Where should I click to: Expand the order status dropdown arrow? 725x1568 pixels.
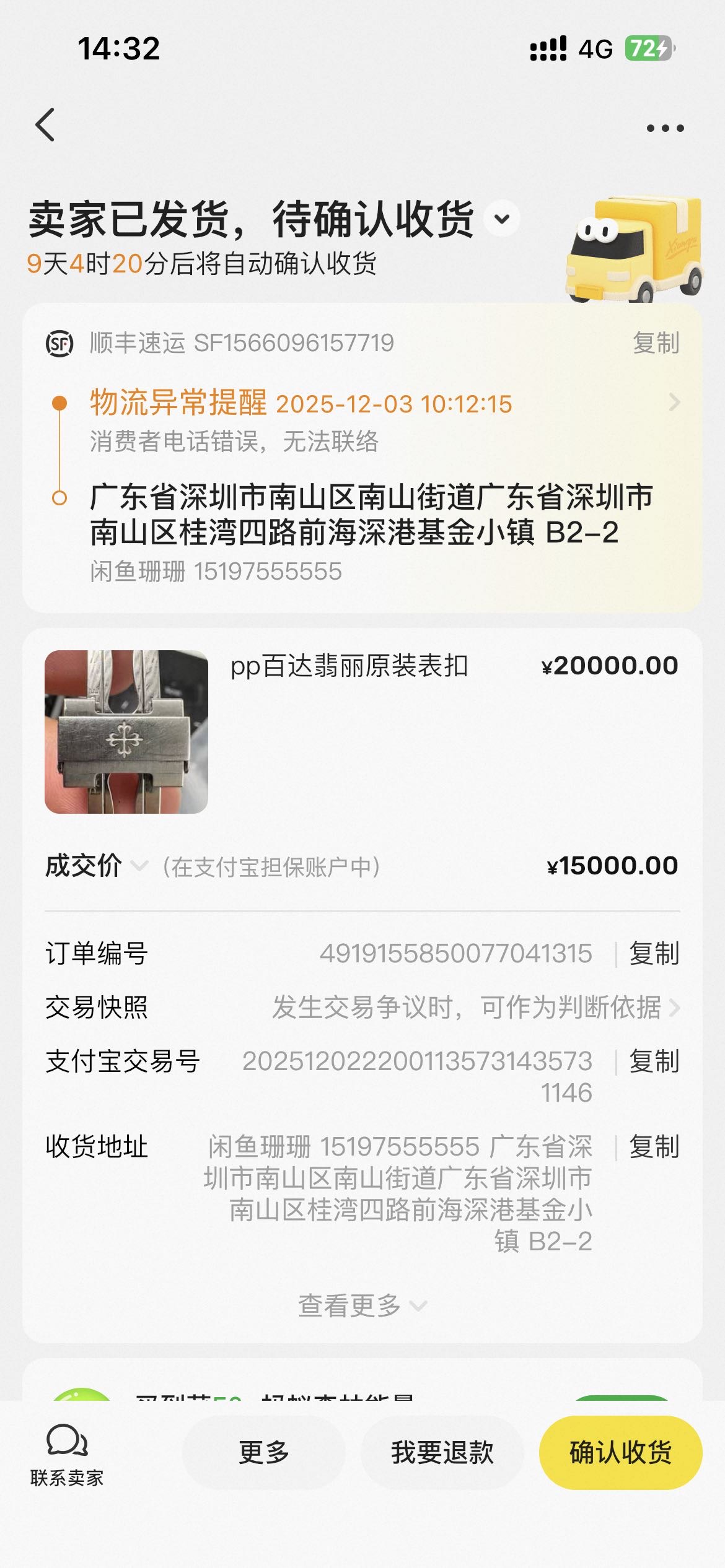click(x=502, y=219)
